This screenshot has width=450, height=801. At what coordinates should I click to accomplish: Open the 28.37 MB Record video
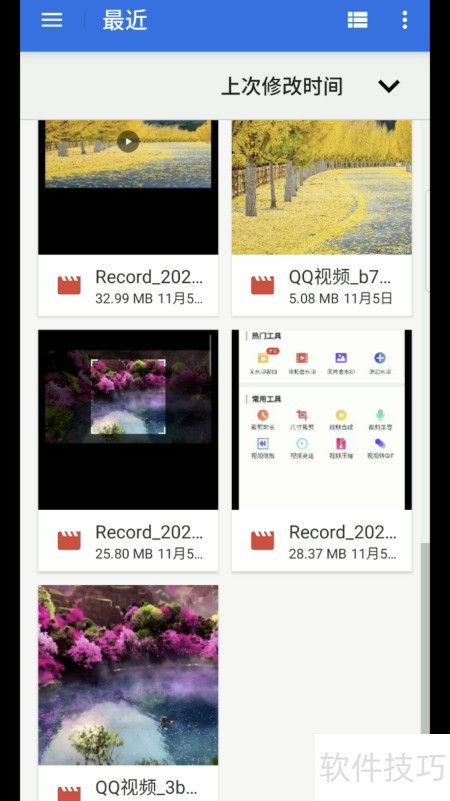(x=322, y=451)
